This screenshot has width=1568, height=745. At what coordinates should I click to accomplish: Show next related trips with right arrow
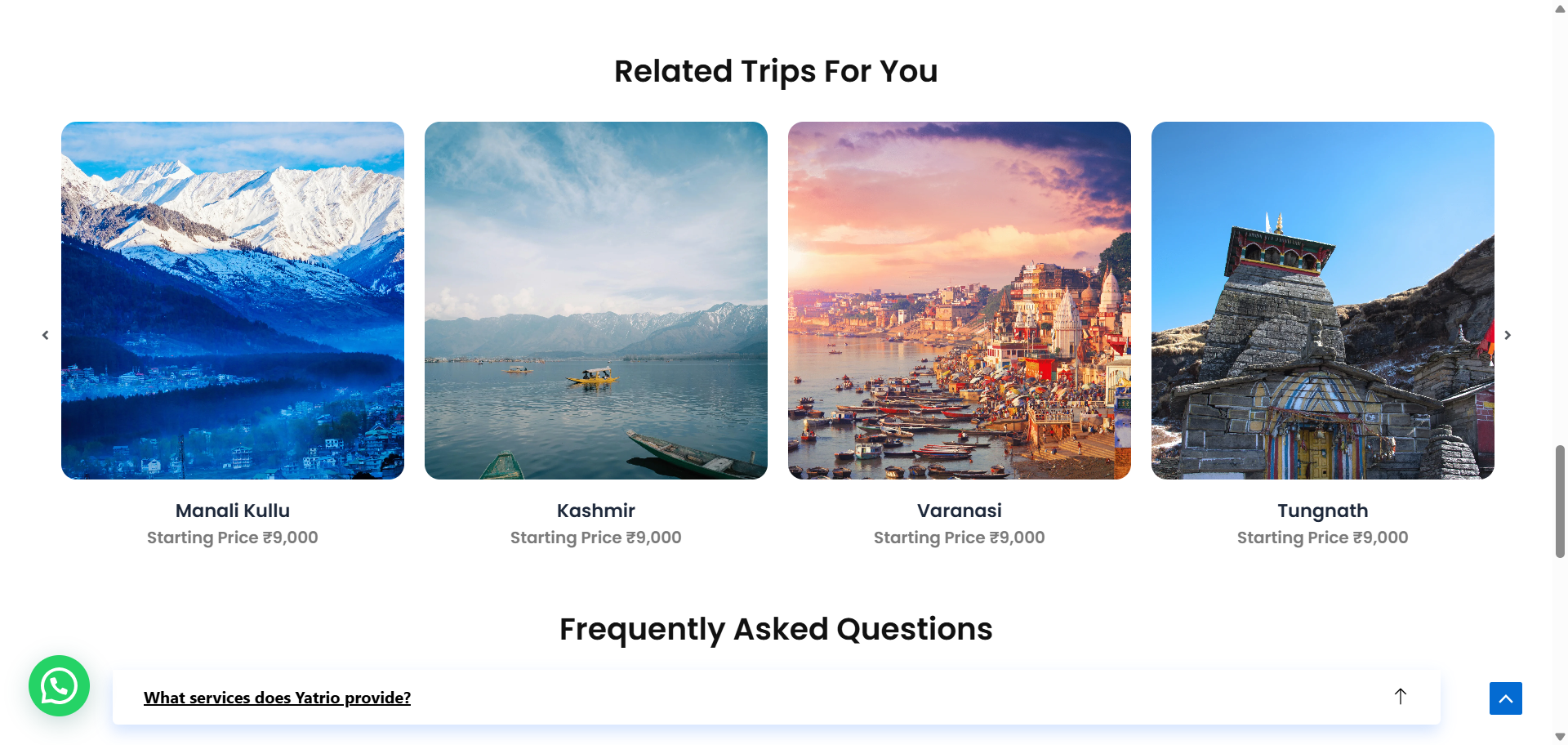tap(1508, 335)
